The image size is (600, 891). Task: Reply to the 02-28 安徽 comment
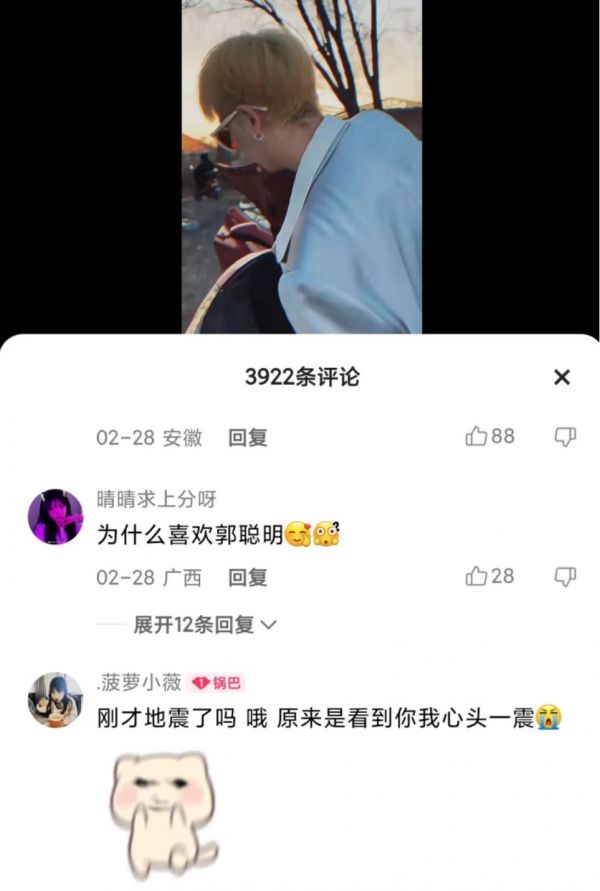(x=247, y=437)
